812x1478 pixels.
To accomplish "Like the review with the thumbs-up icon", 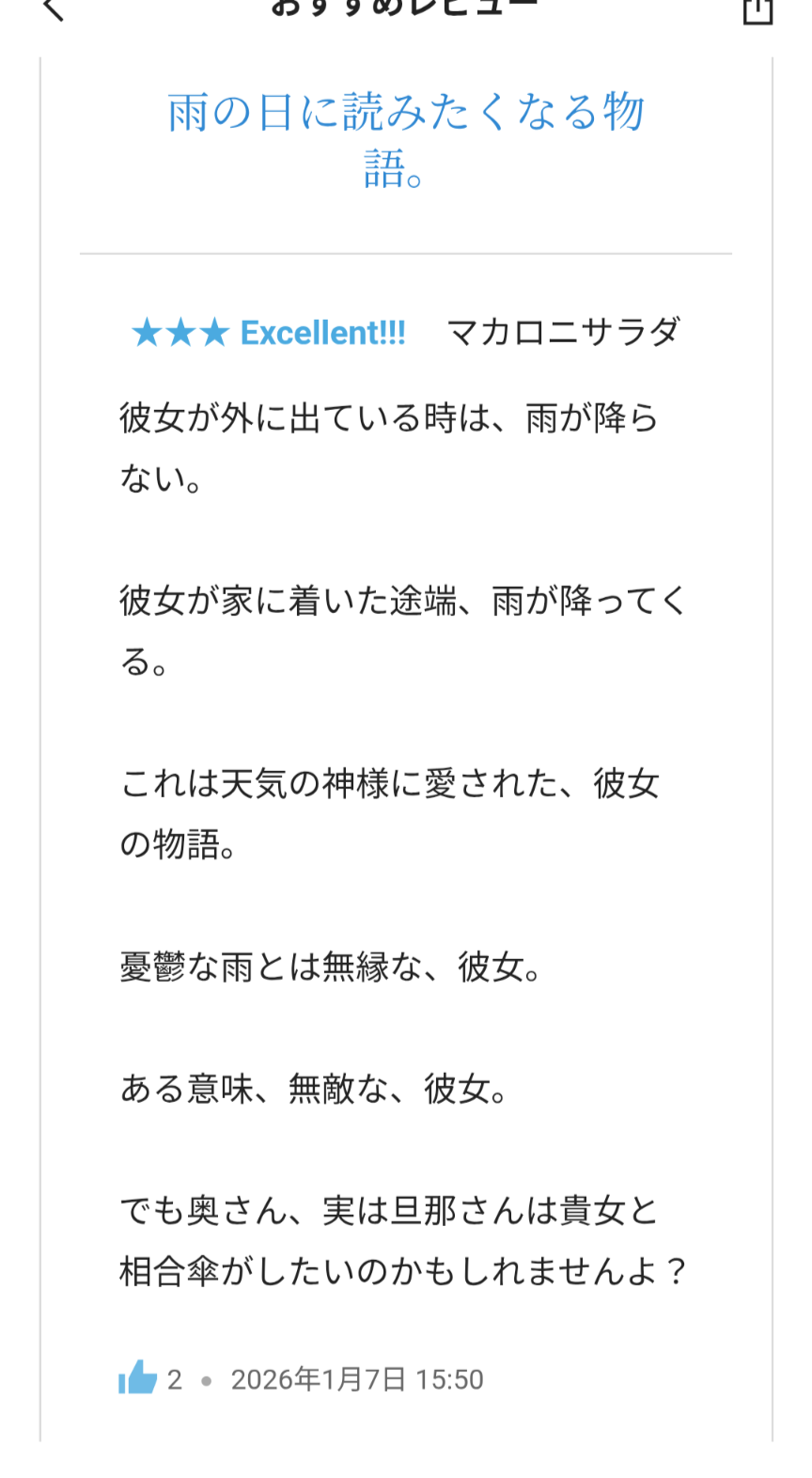I will [x=138, y=1378].
